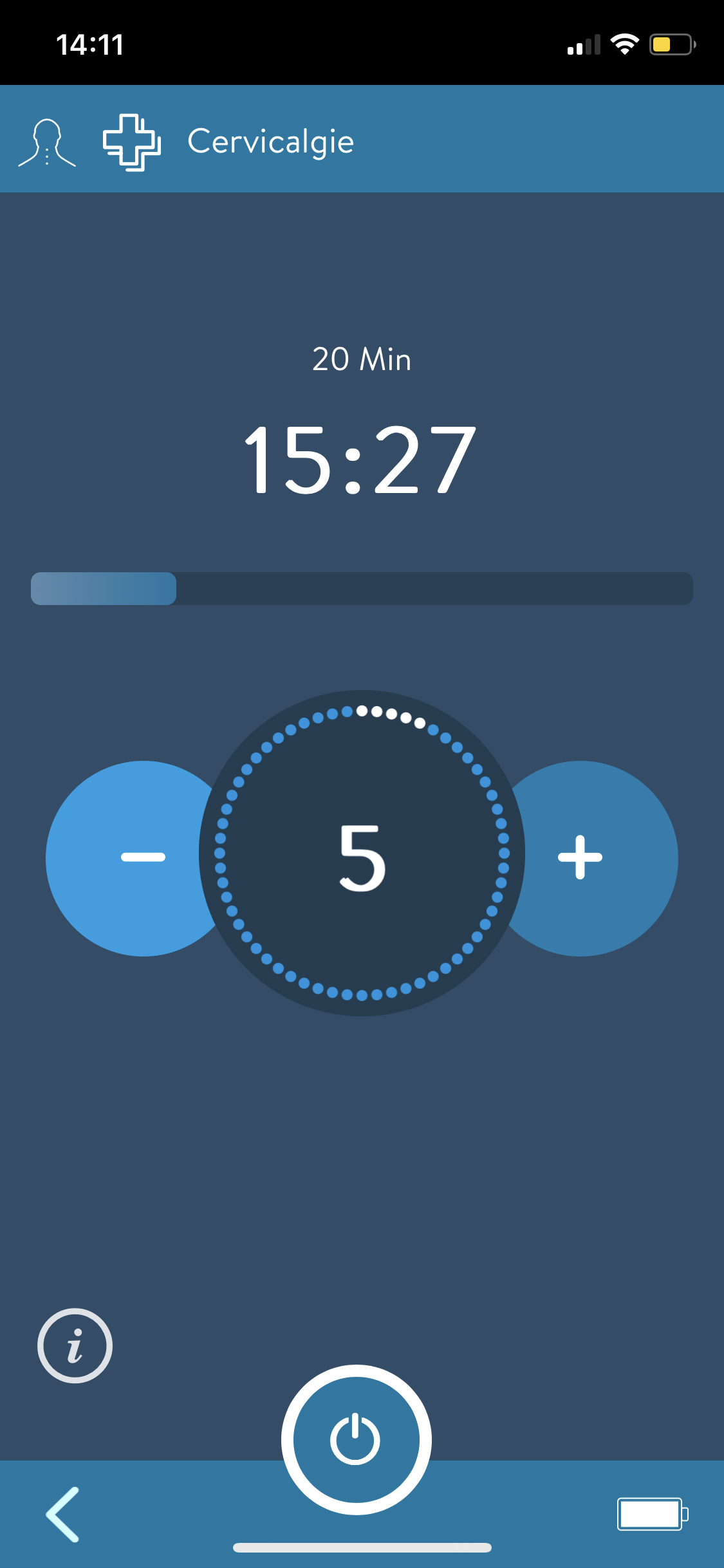Open the info icon
The width and height of the screenshot is (724, 1568).
tap(75, 1345)
